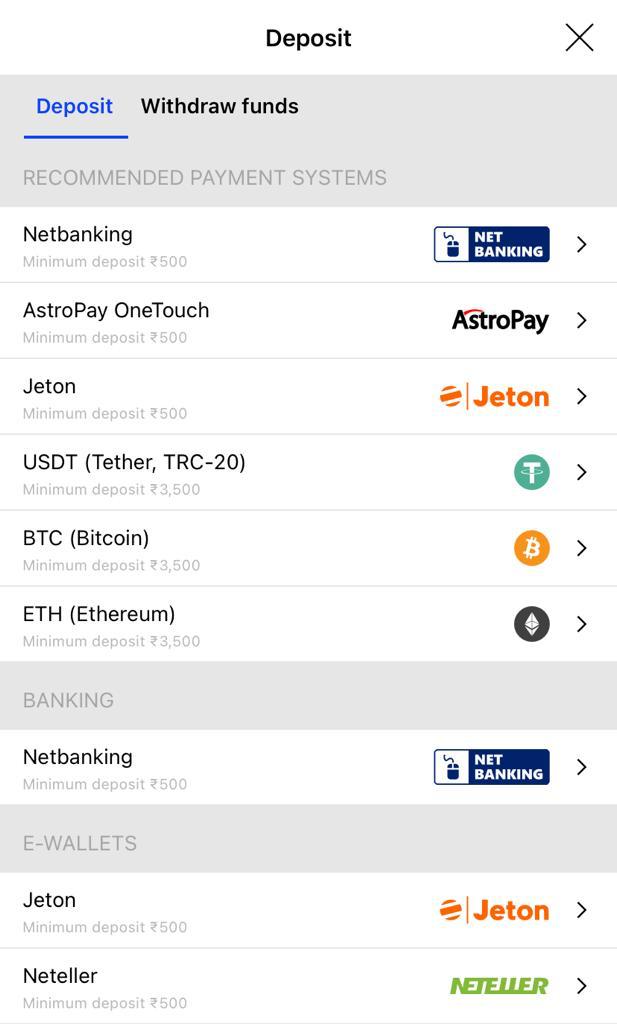Select Jeton in the E-Wallets section
The image size is (617, 1024).
308,910
